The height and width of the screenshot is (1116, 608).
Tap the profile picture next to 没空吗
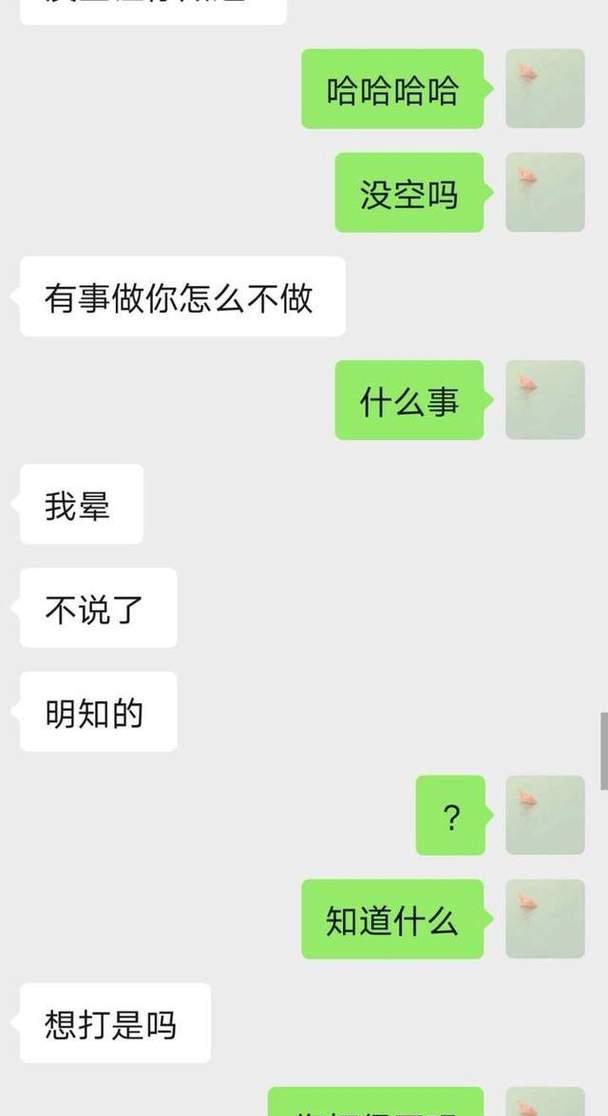(545, 193)
